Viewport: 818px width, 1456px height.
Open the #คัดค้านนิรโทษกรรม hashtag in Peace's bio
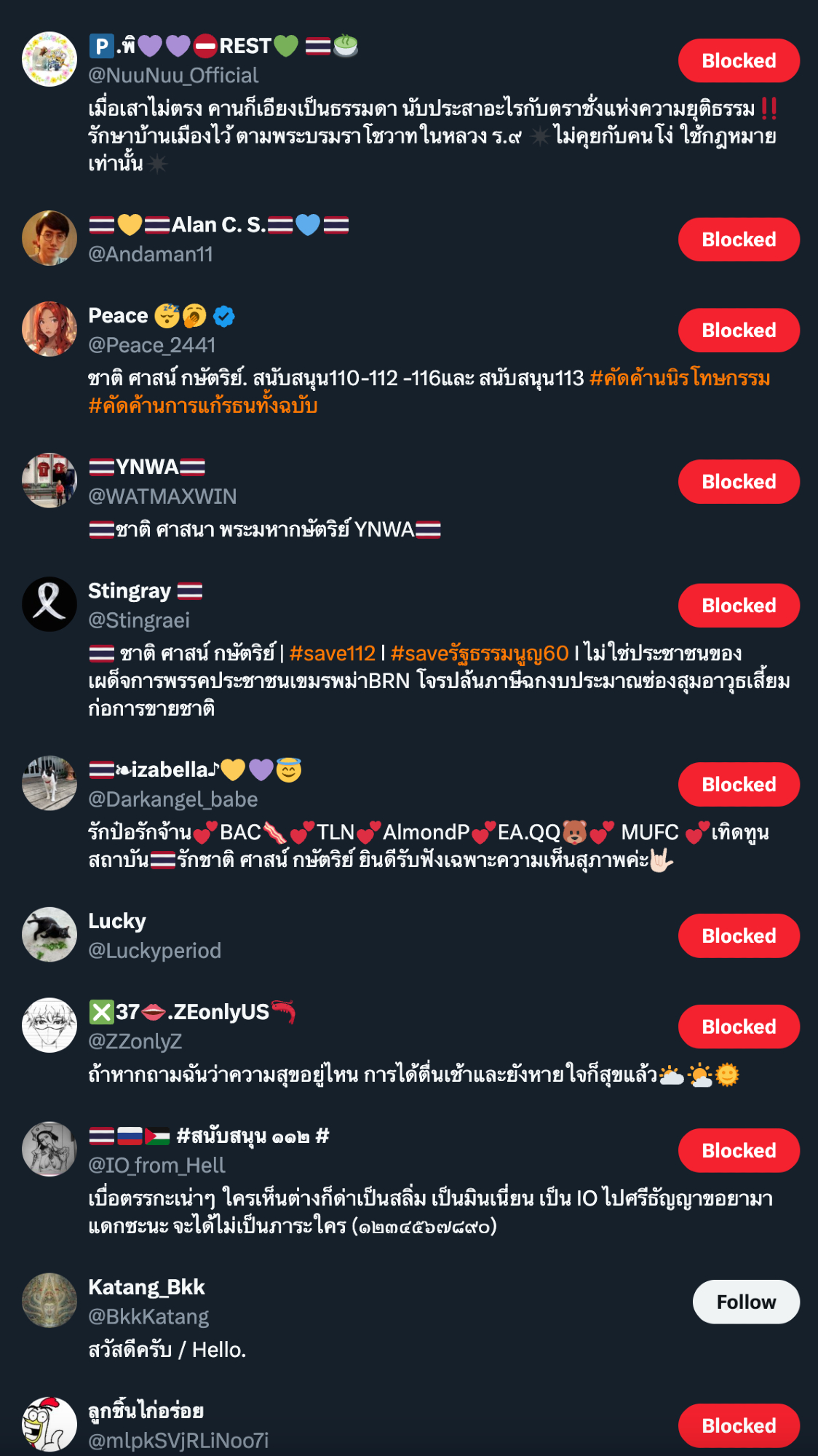pyautogui.click(x=680, y=379)
